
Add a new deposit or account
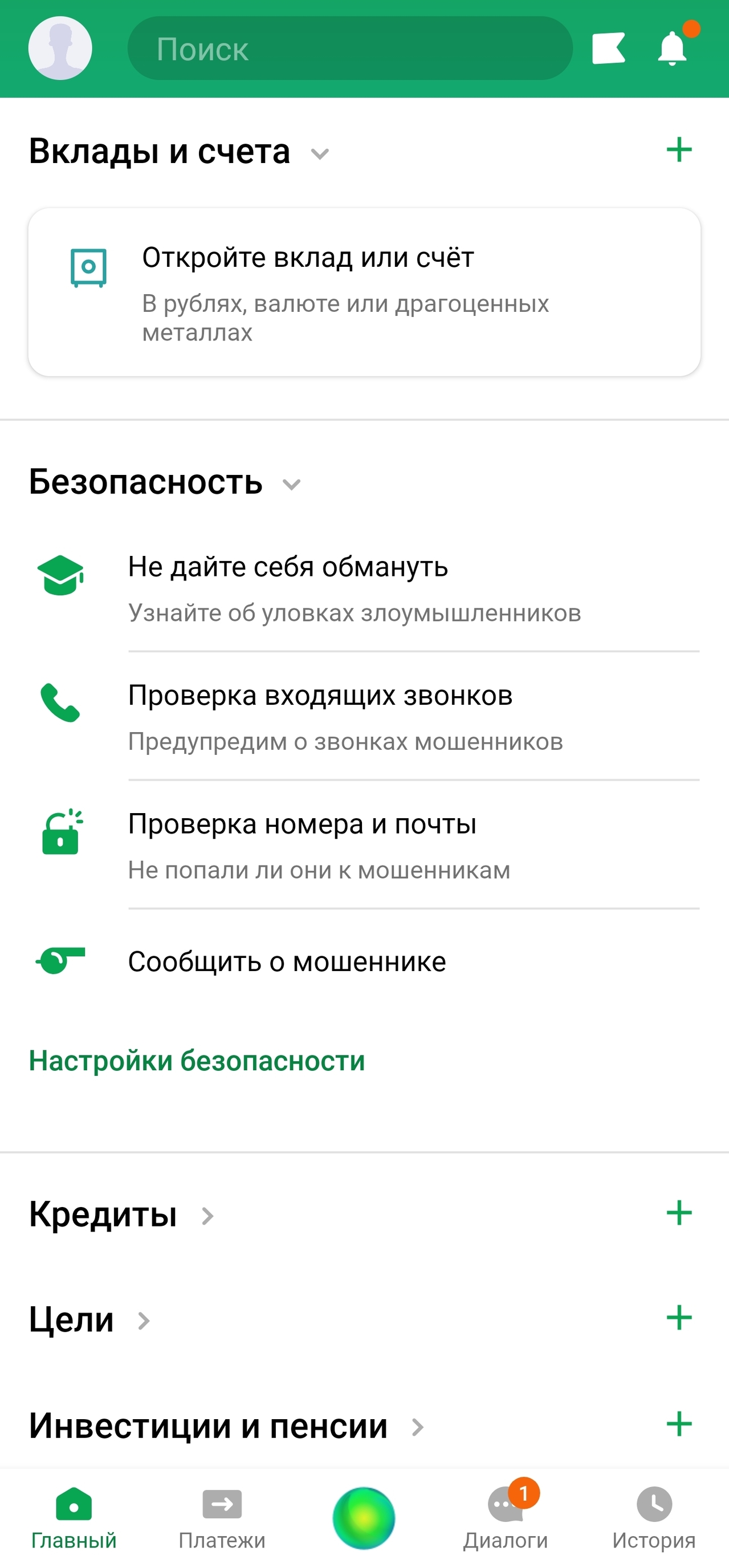(679, 150)
